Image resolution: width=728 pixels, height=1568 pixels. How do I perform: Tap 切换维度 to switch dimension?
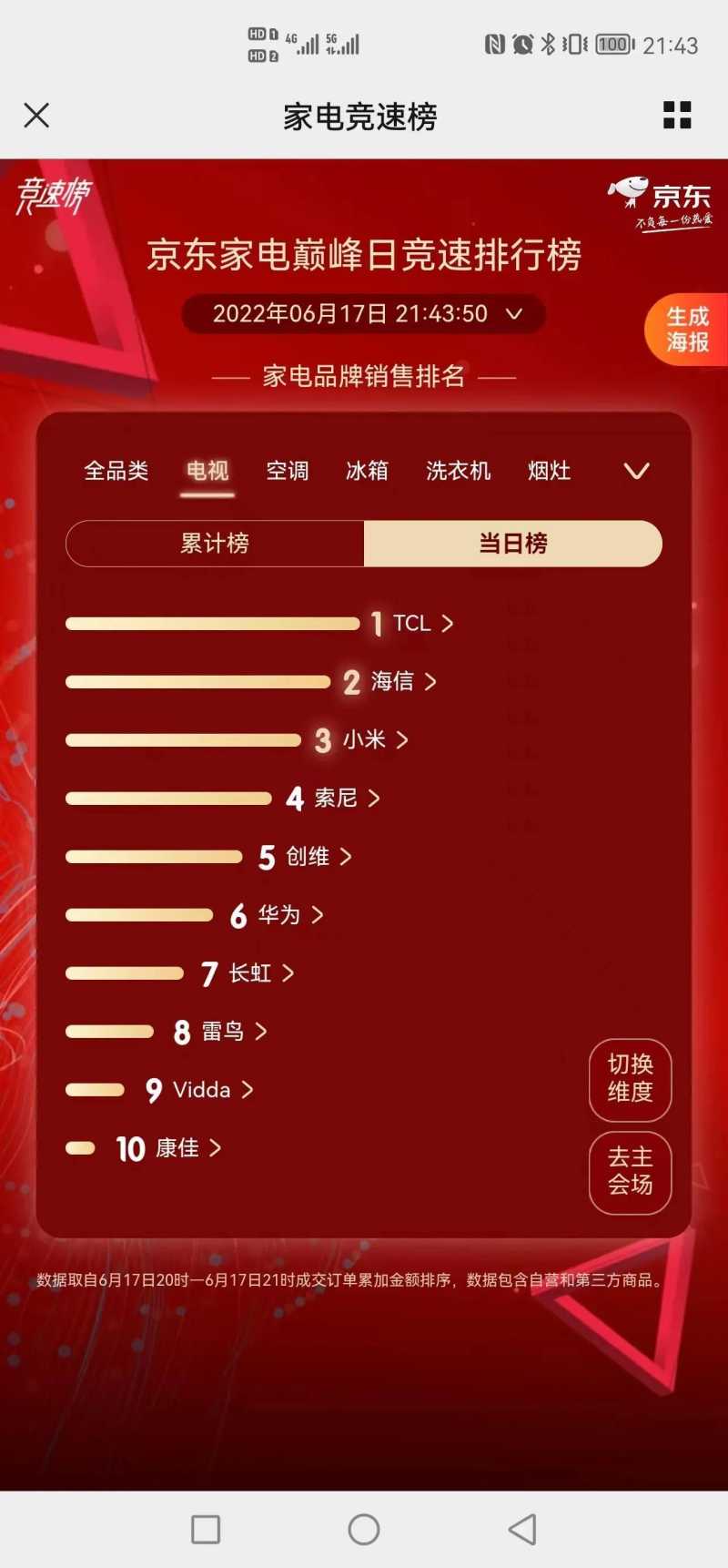630,1079
